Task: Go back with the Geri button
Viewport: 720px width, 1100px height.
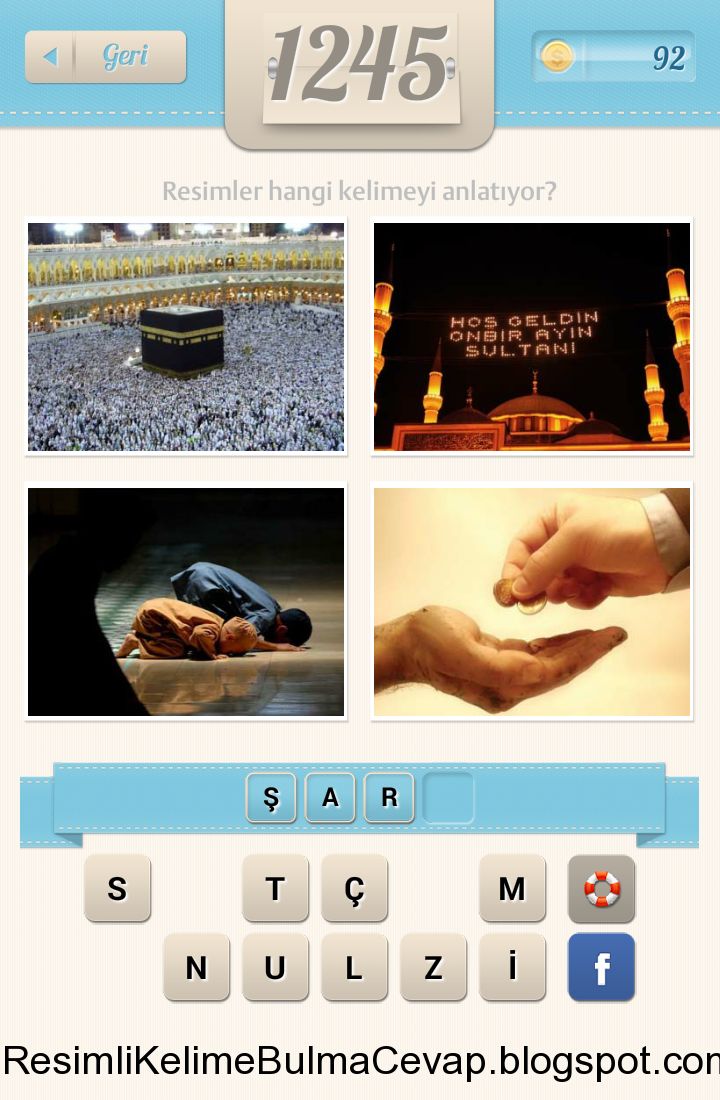Action: click(x=106, y=57)
